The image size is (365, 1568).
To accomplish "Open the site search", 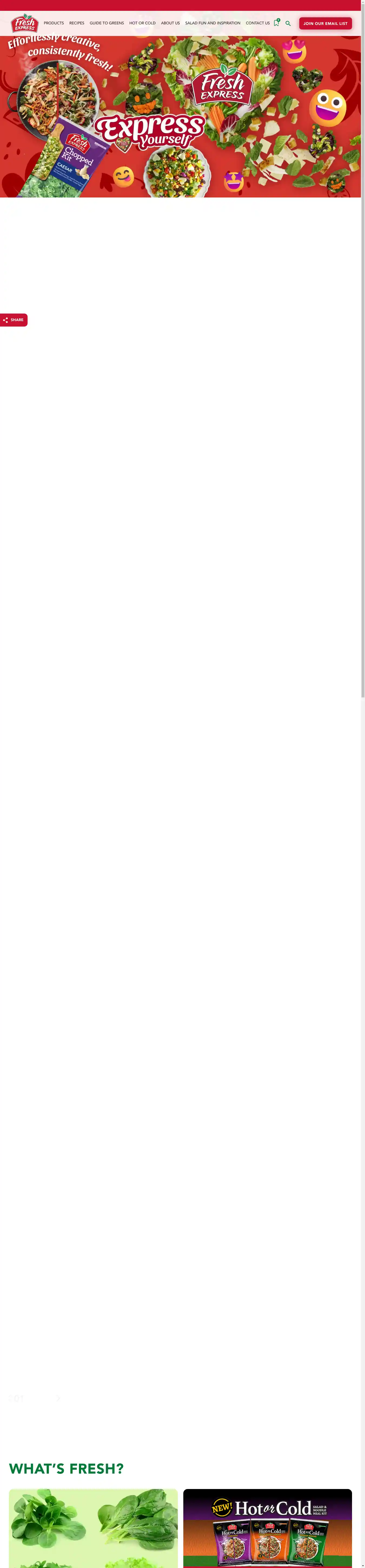I will click(288, 24).
